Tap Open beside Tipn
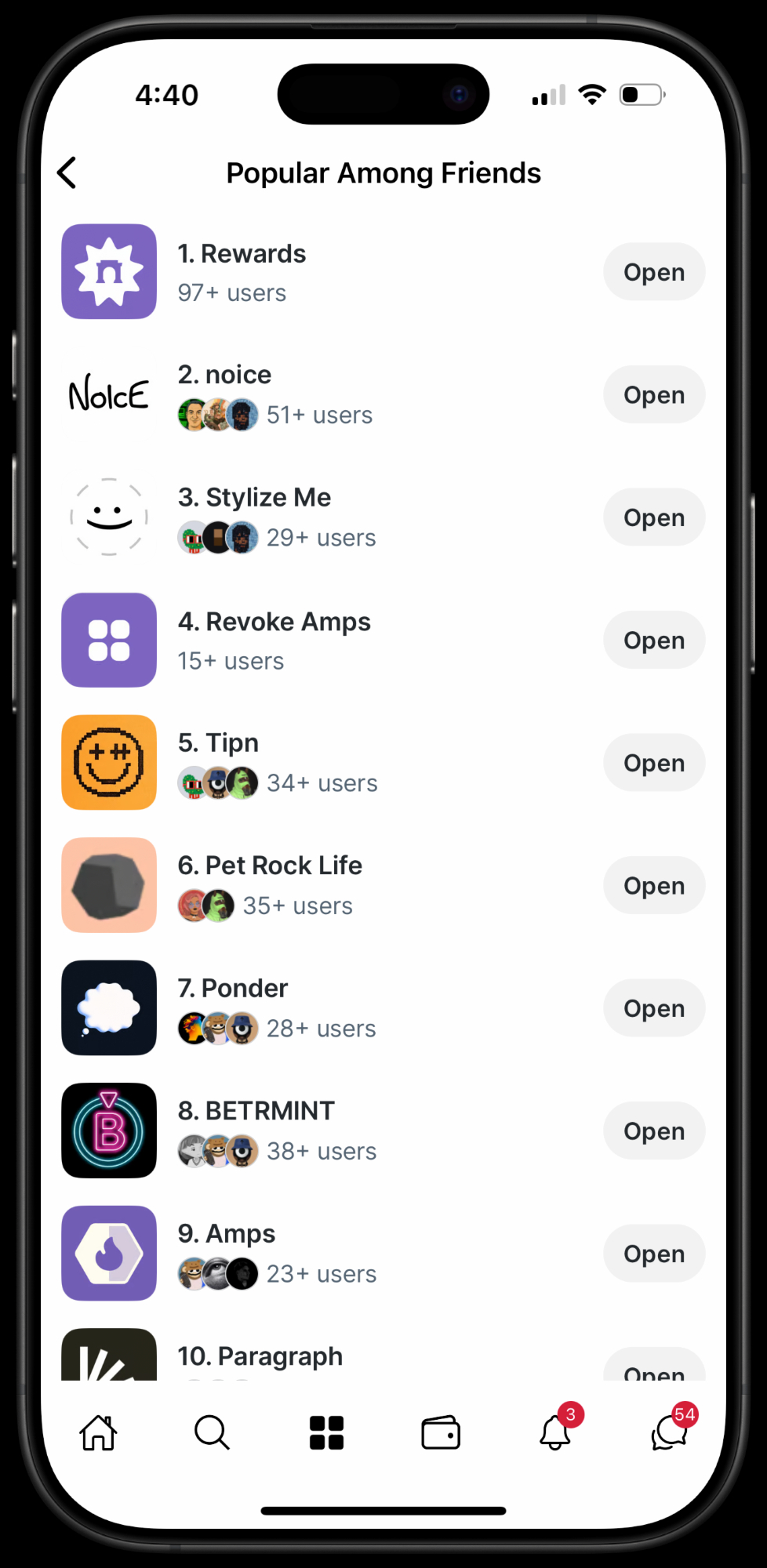767x1568 pixels. (x=653, y=763)
